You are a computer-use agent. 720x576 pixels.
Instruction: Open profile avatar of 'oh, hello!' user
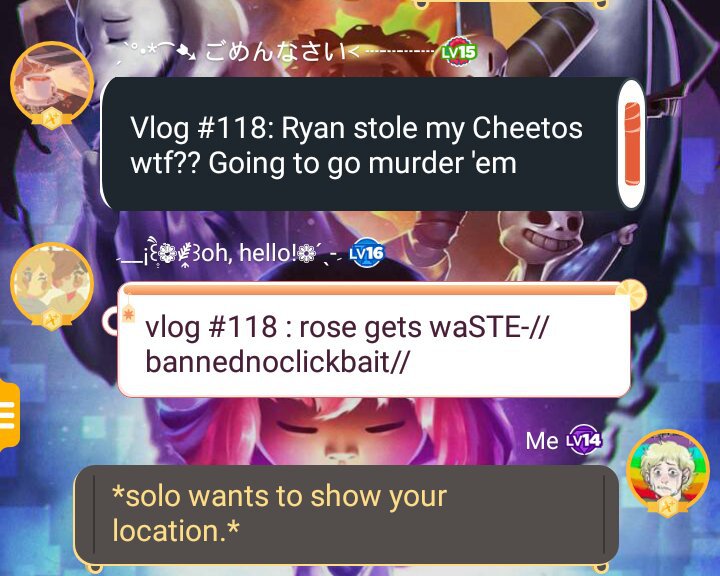[51, 281]
